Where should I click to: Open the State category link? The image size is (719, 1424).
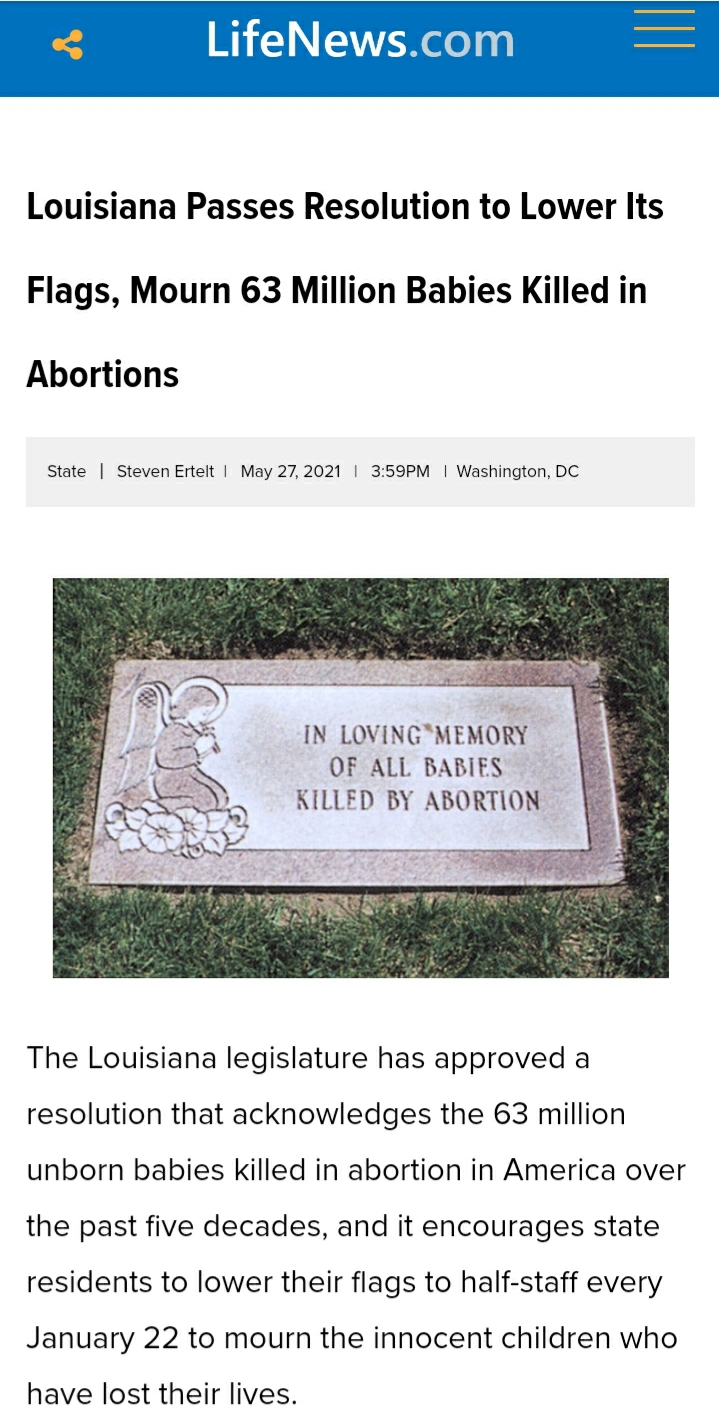(66, 471)
